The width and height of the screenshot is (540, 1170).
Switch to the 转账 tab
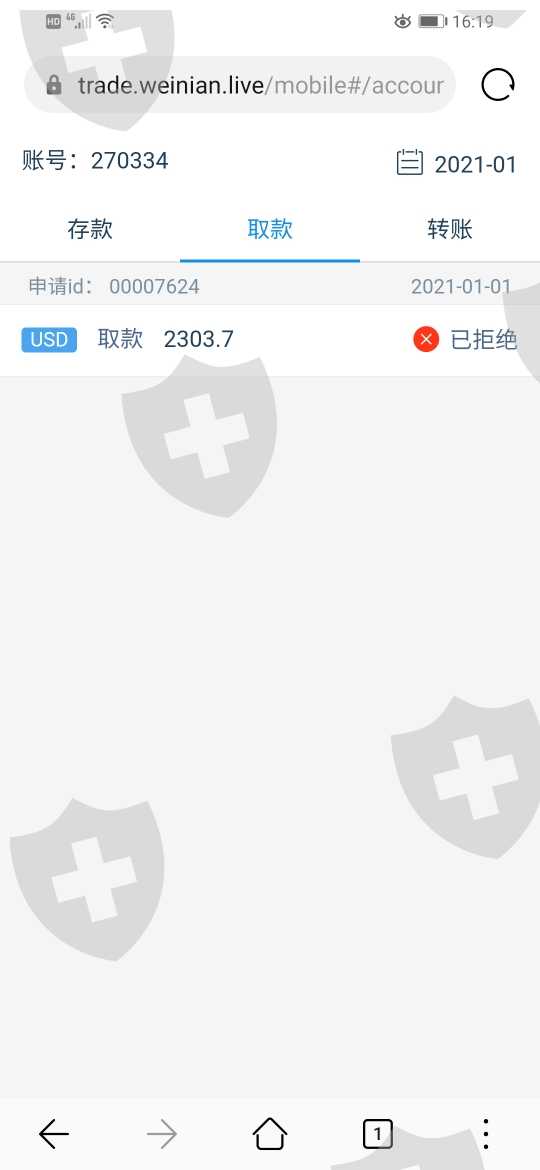pos(450,229)
